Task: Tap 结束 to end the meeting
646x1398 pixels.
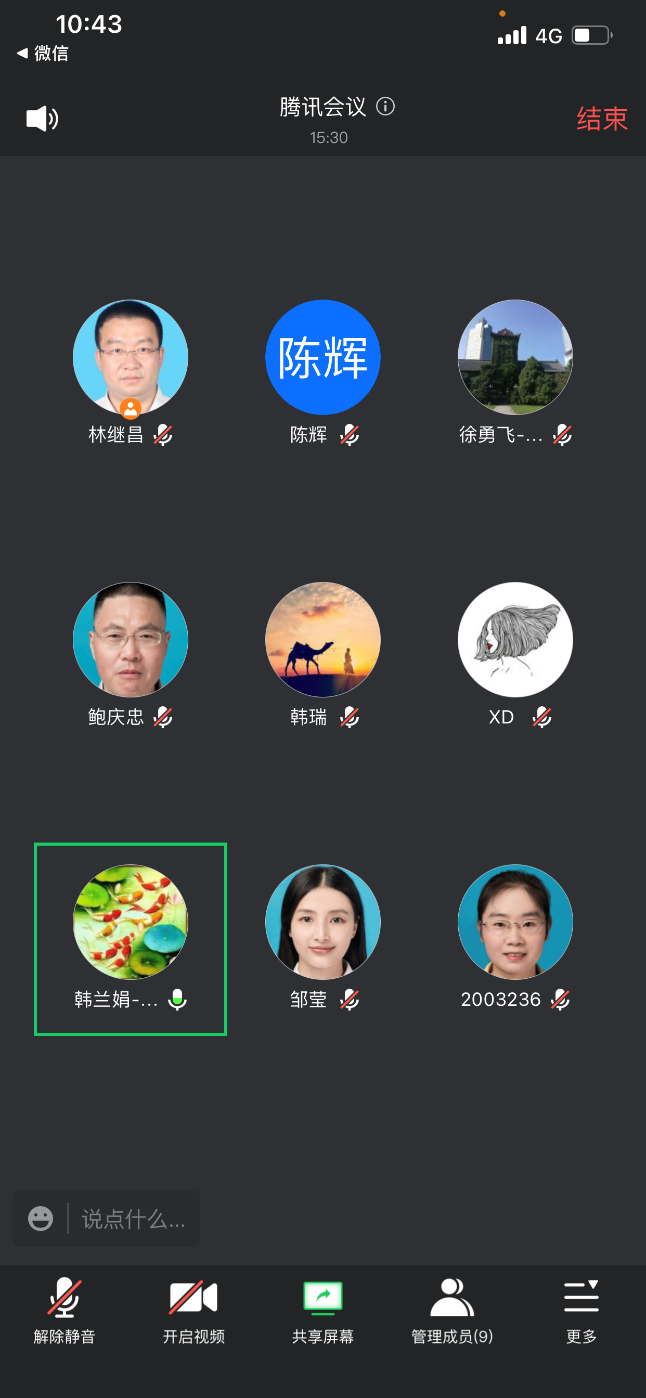Action: (x=602, y=119)
